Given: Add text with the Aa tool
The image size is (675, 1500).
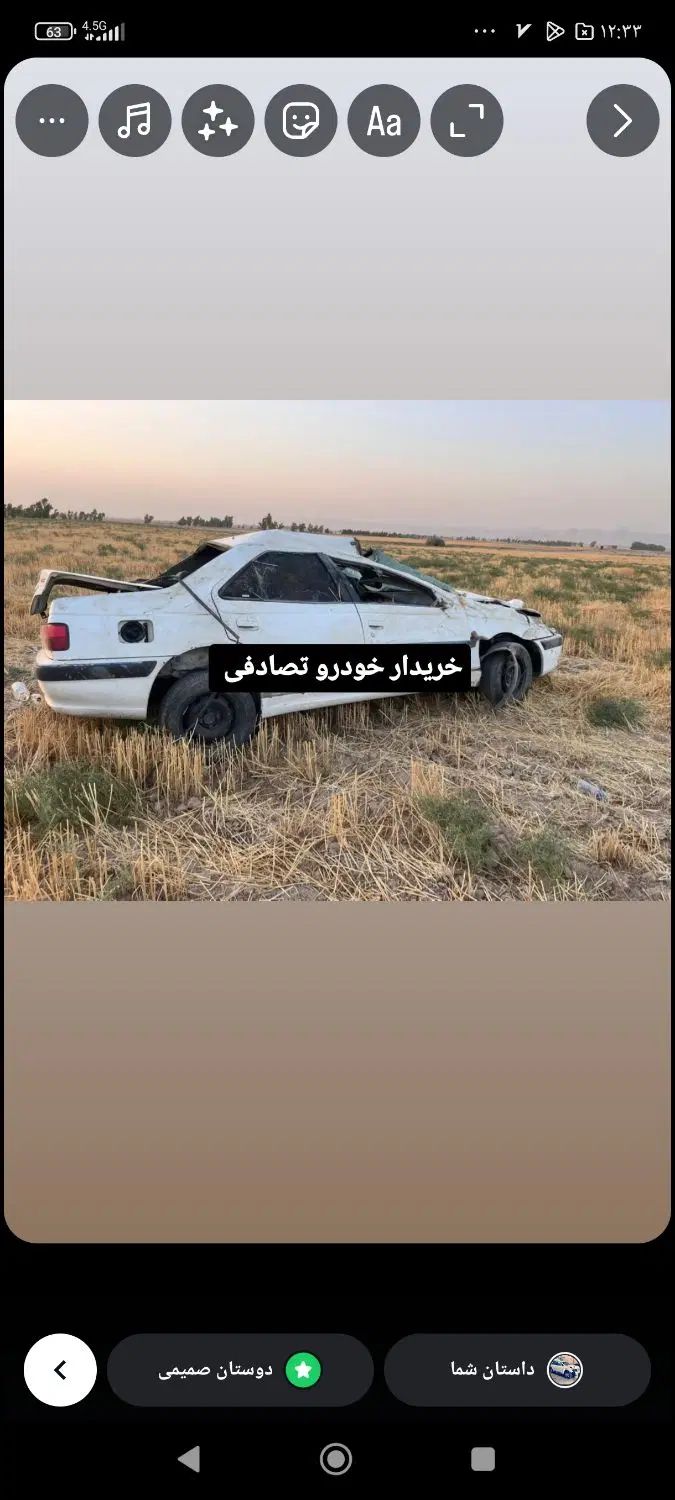Looking at the screenshot, I should point(384,121).
